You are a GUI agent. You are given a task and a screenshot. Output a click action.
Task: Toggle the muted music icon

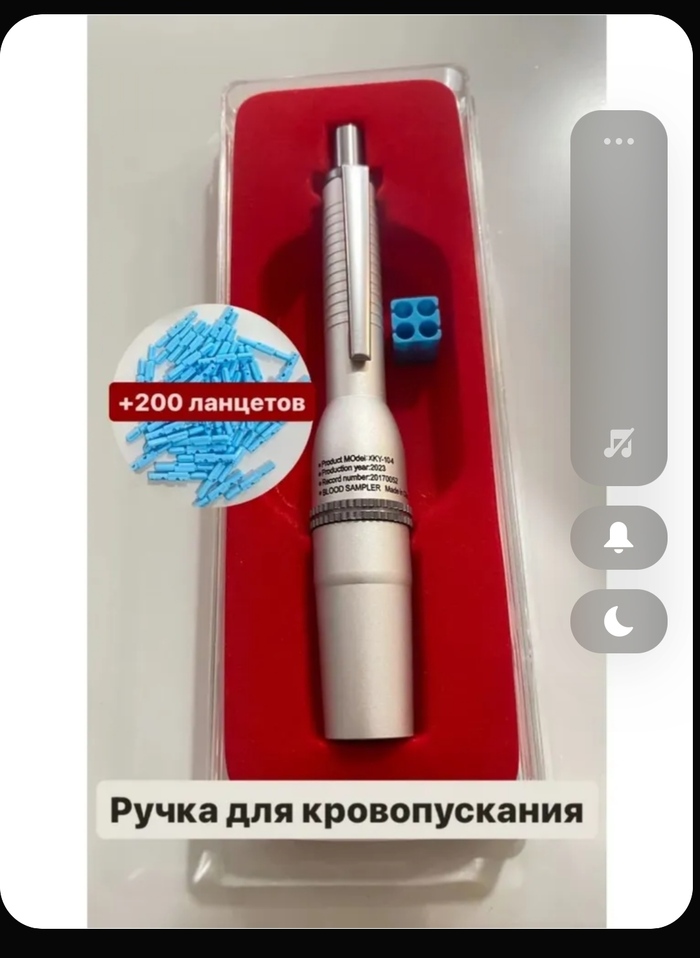coord(618,443)
